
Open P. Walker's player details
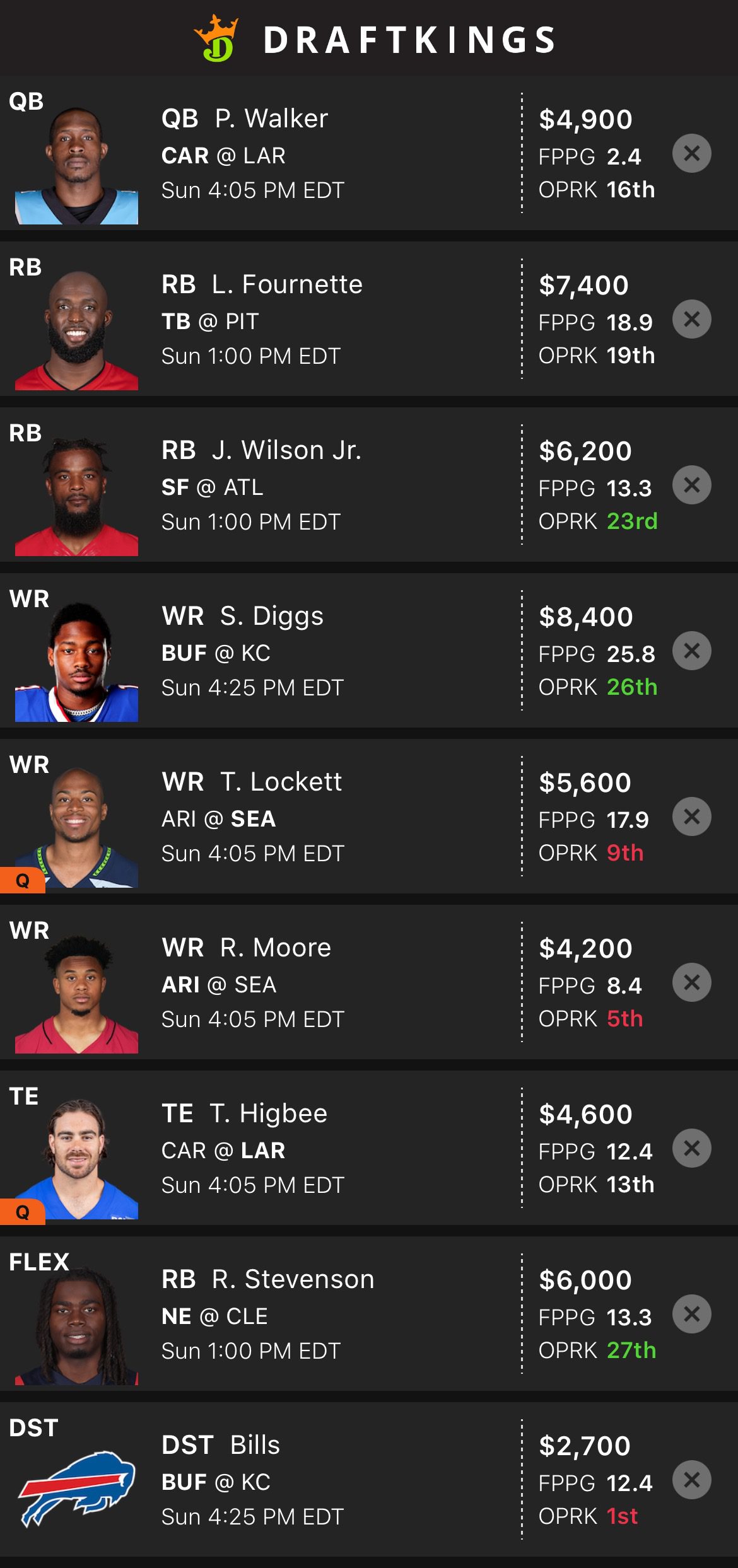pos(271,119)
